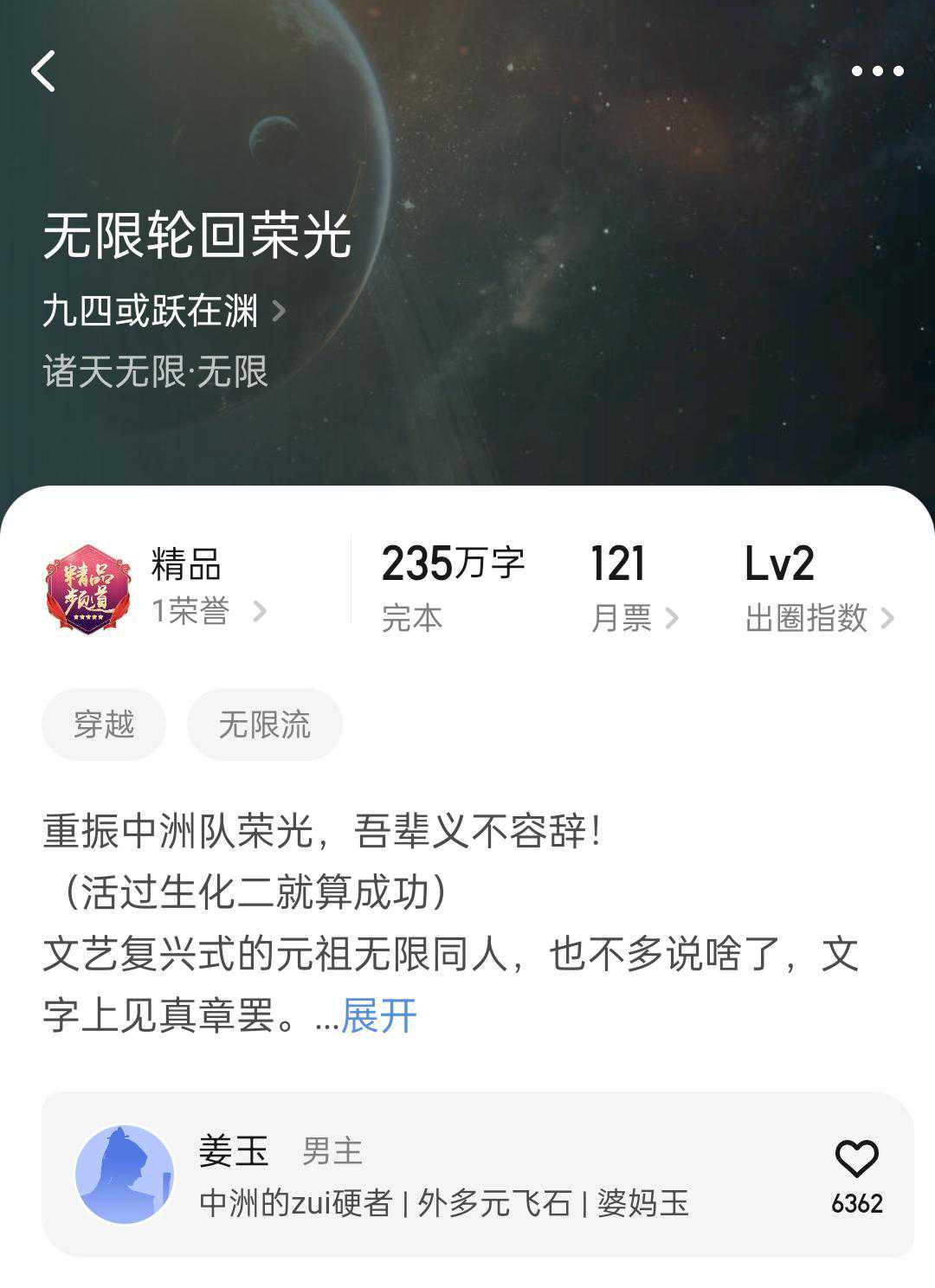Screen dimensions: 935x1288
Task: Go back using the top arrow
Action: pos(43,71)
